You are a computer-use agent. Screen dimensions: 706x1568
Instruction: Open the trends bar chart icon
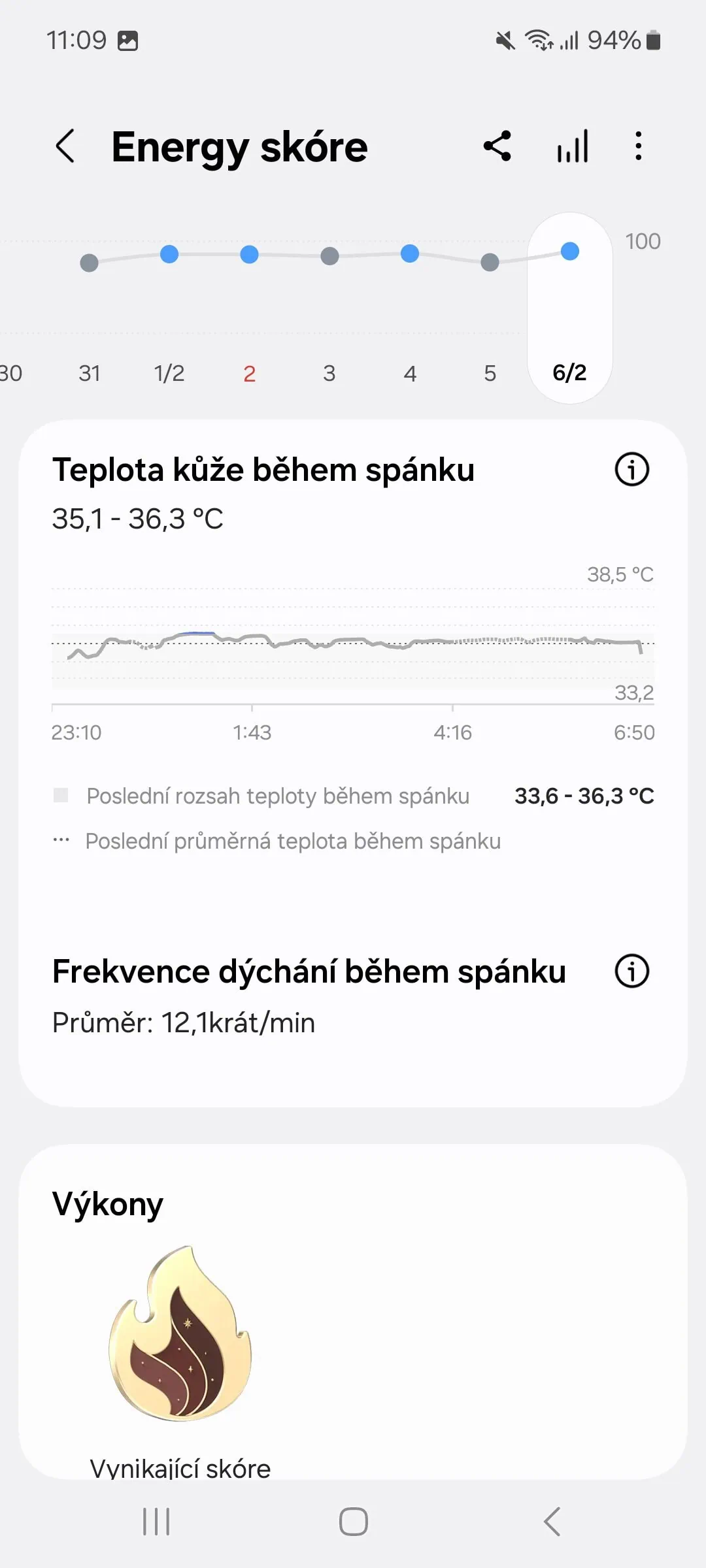pyautogui.click(x=573, y=146)
